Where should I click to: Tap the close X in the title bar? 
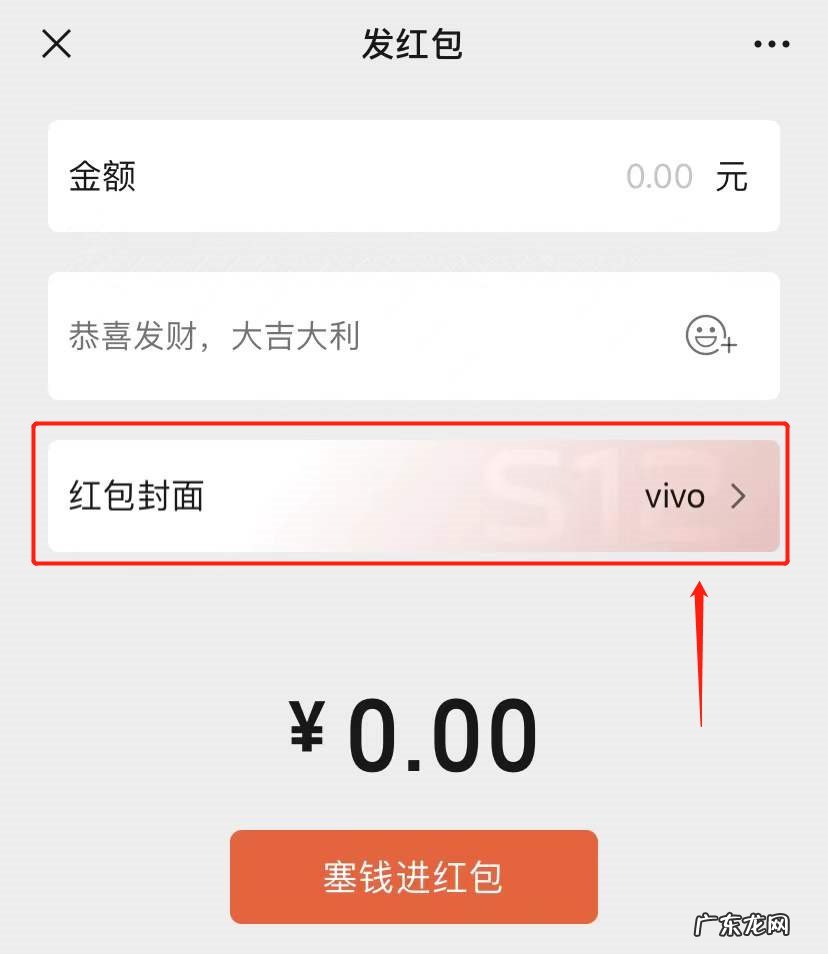tap(56, 44)
